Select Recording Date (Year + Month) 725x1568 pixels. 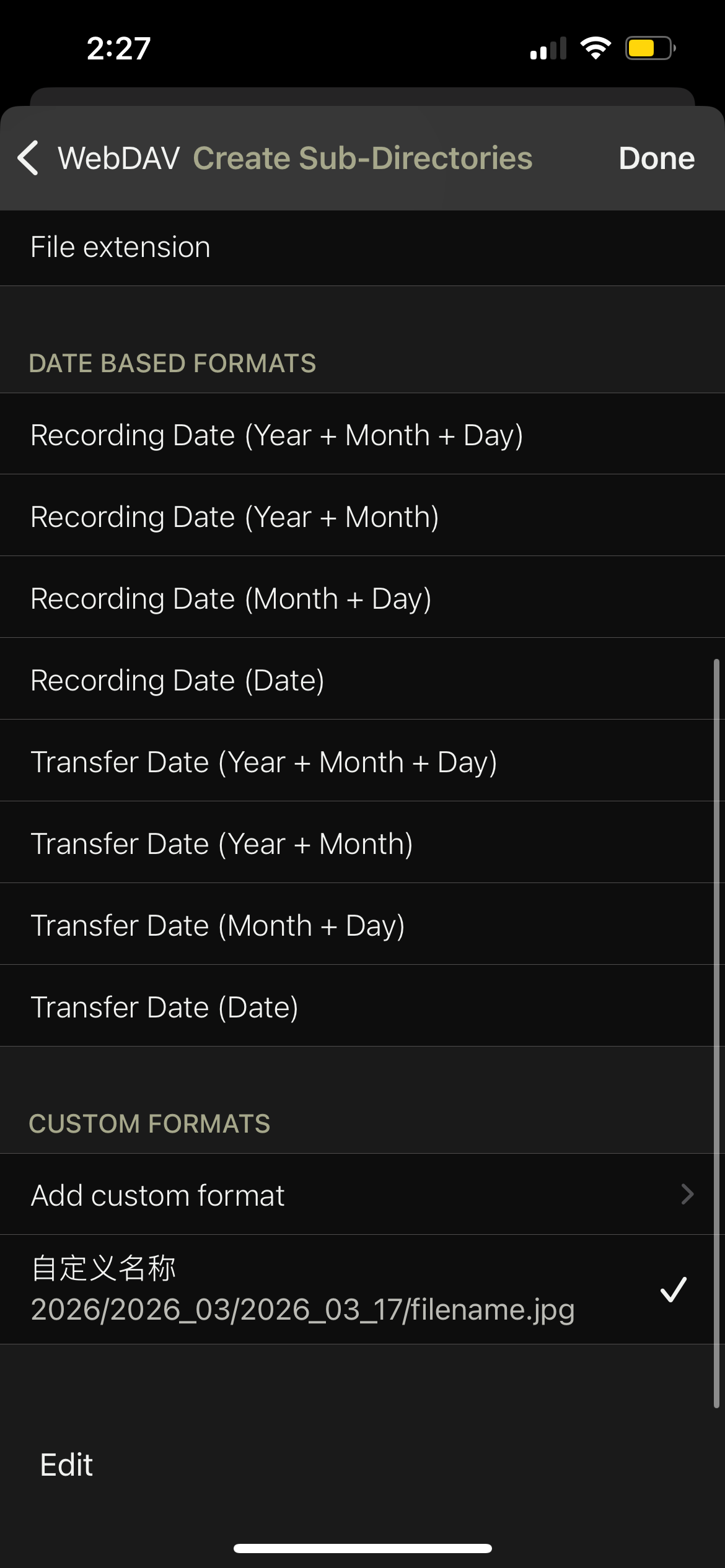click(362, 516)
